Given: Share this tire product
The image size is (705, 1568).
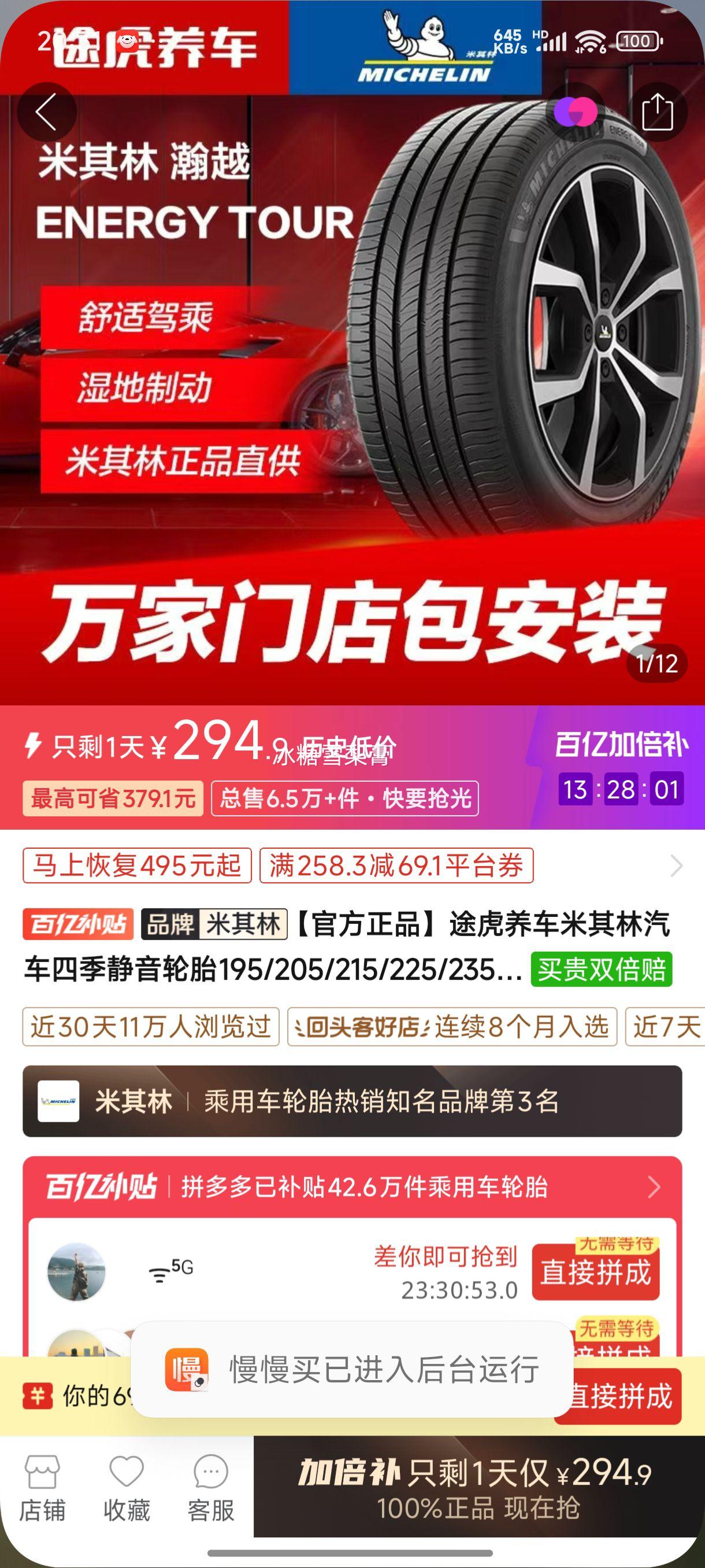Looking at the screenshot, I should tap(657, 112).
